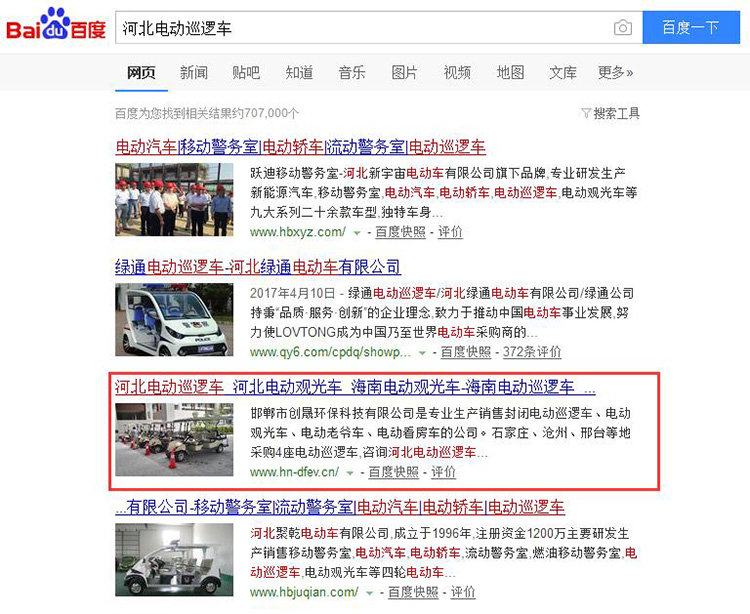Expand the 更多 tab options
Image resolution: width=750 pixels, height=614 pixels.
[615, 73]
